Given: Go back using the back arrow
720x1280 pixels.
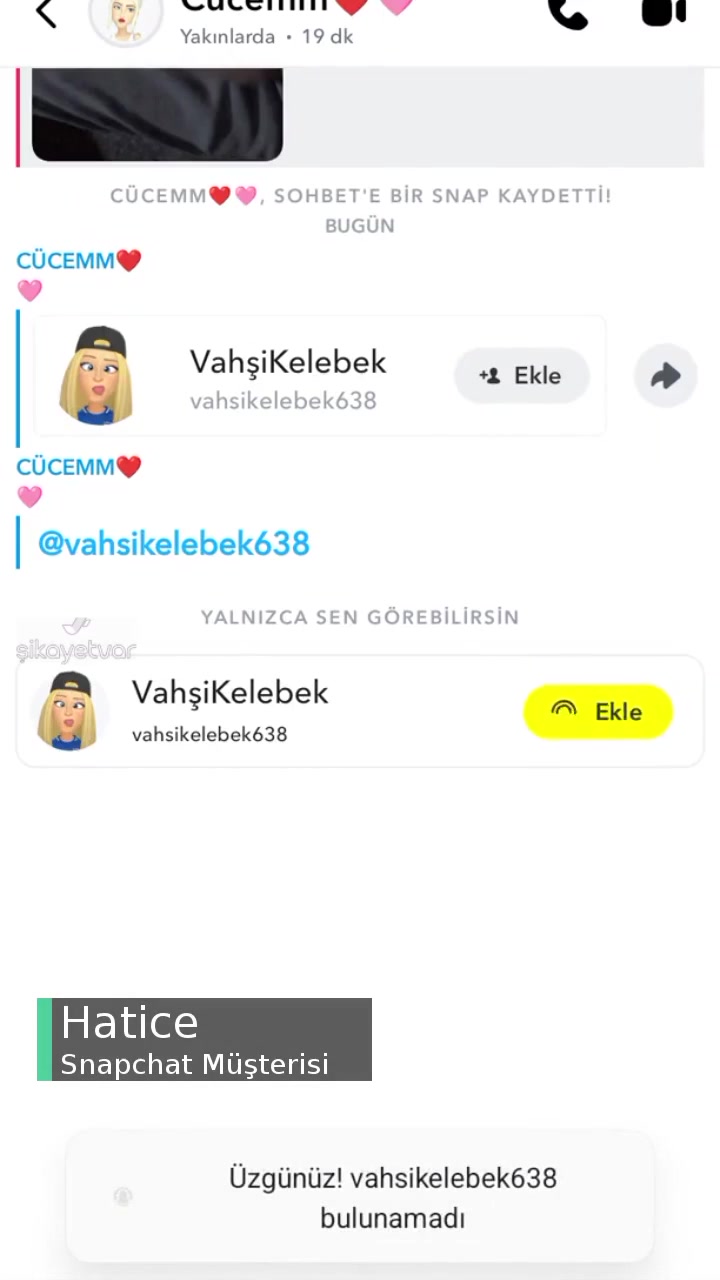Looking at the screenshot, I should (45, 14).
